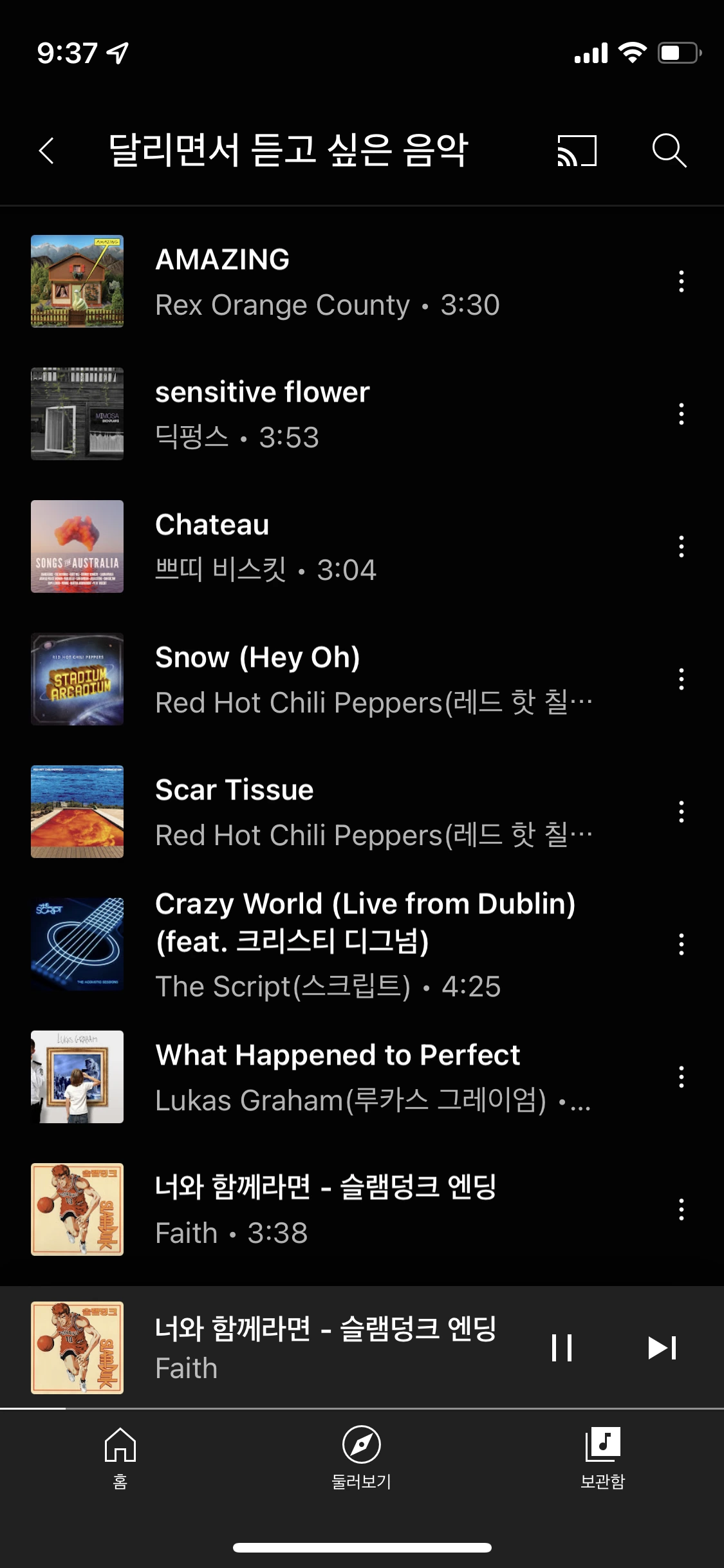
Task: Go back from the playlist
Action: point(46,151)
